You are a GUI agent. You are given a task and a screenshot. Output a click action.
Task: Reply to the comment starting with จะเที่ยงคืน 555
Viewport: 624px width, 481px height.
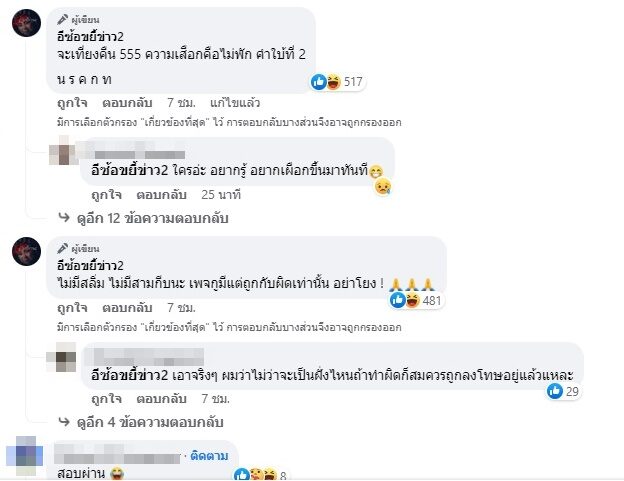(x=123, y=103)
